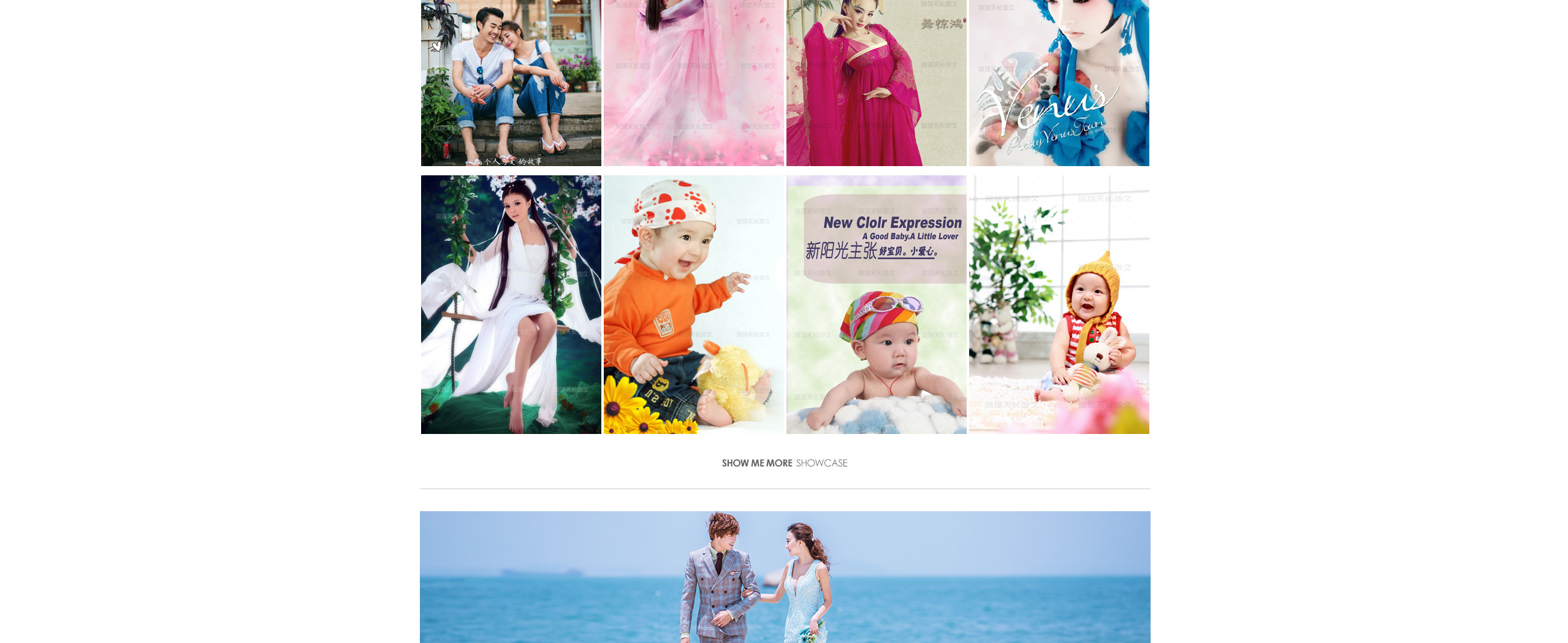
Task: Tap Show Me More Showcase link
Action: coord(784,463)
